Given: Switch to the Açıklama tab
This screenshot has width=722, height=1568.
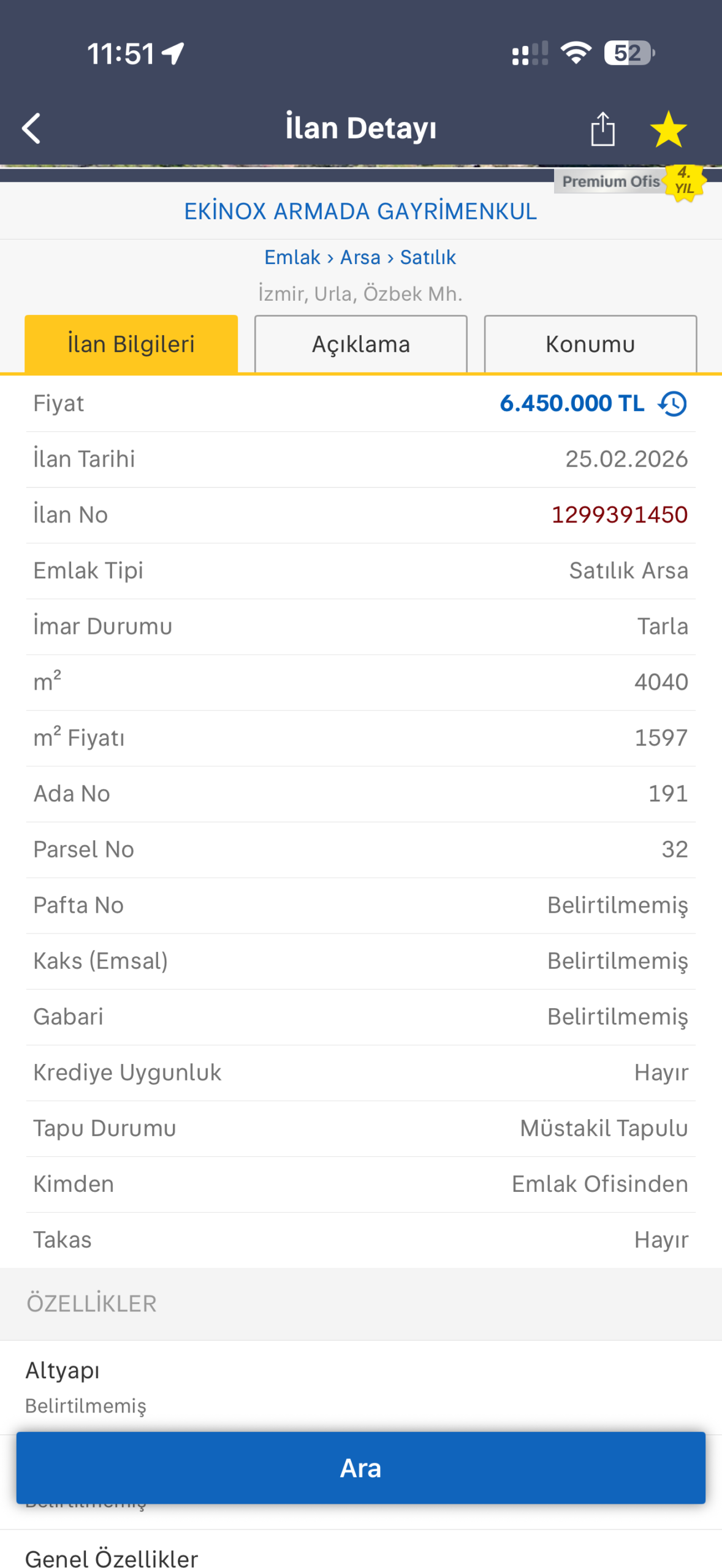Looking at the screenshot, I should (360, 344).
